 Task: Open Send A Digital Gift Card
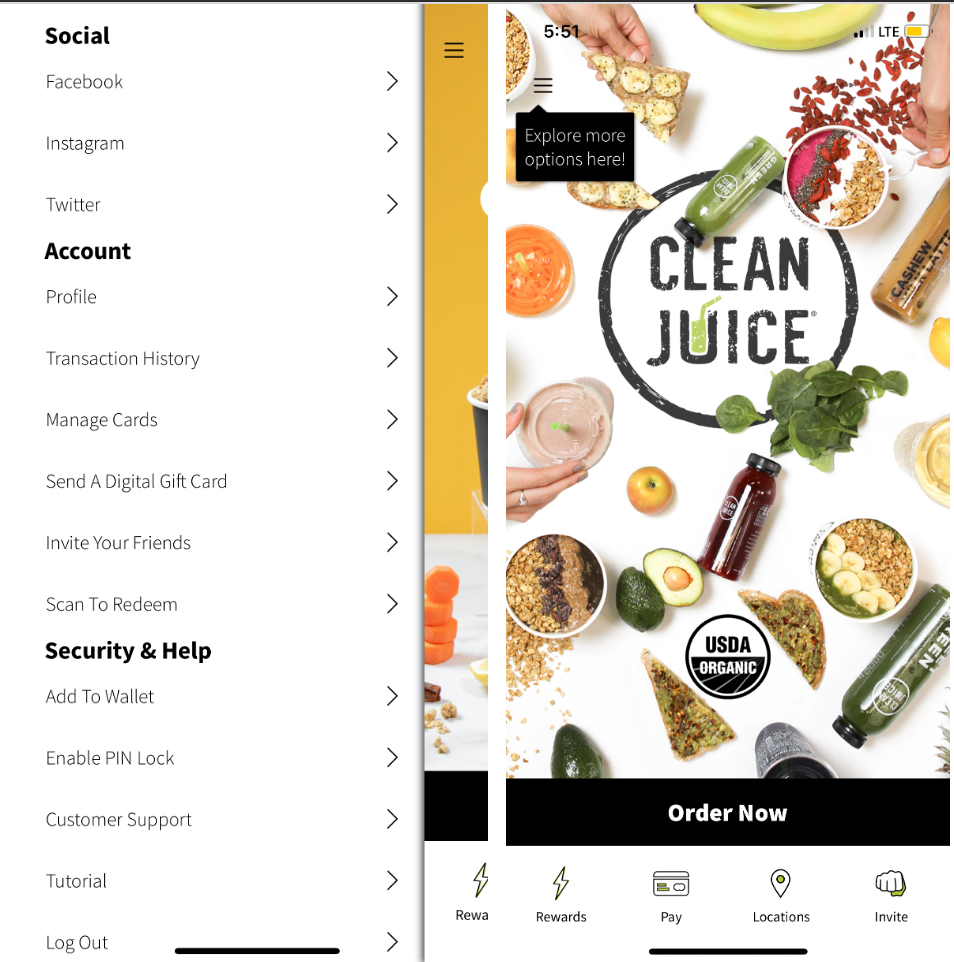coord(136,481)
